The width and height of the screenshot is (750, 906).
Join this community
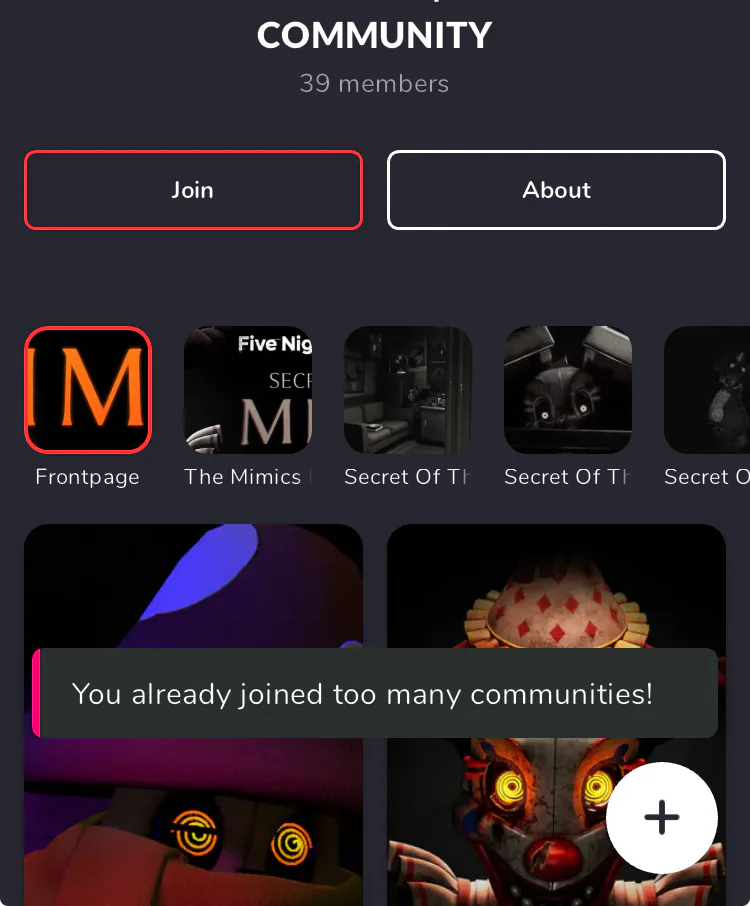tap(193, 190)
